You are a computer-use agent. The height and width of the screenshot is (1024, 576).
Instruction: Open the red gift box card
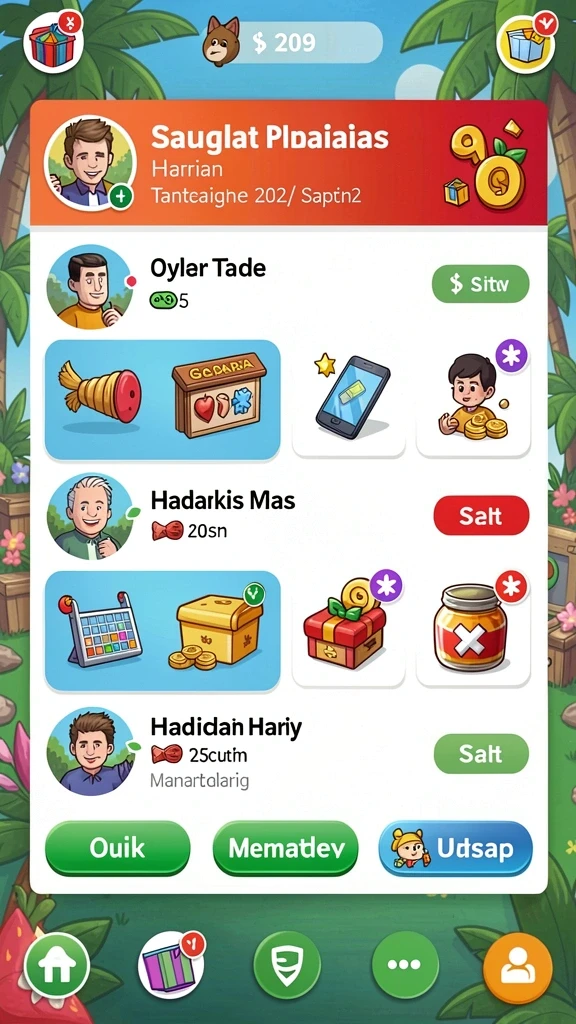point(349,629)
